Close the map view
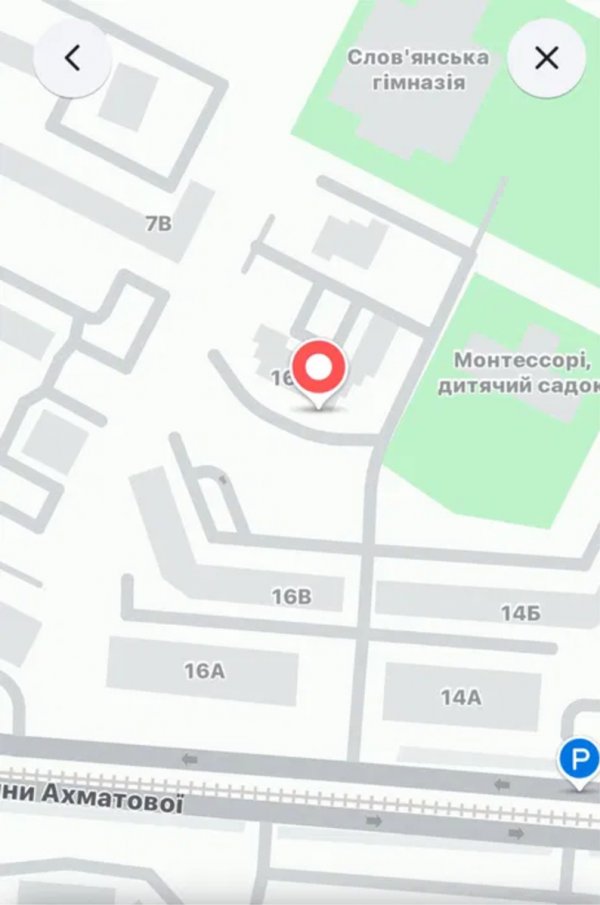The width and height of the screenshot is (600, 905). (x=546, y=58)
